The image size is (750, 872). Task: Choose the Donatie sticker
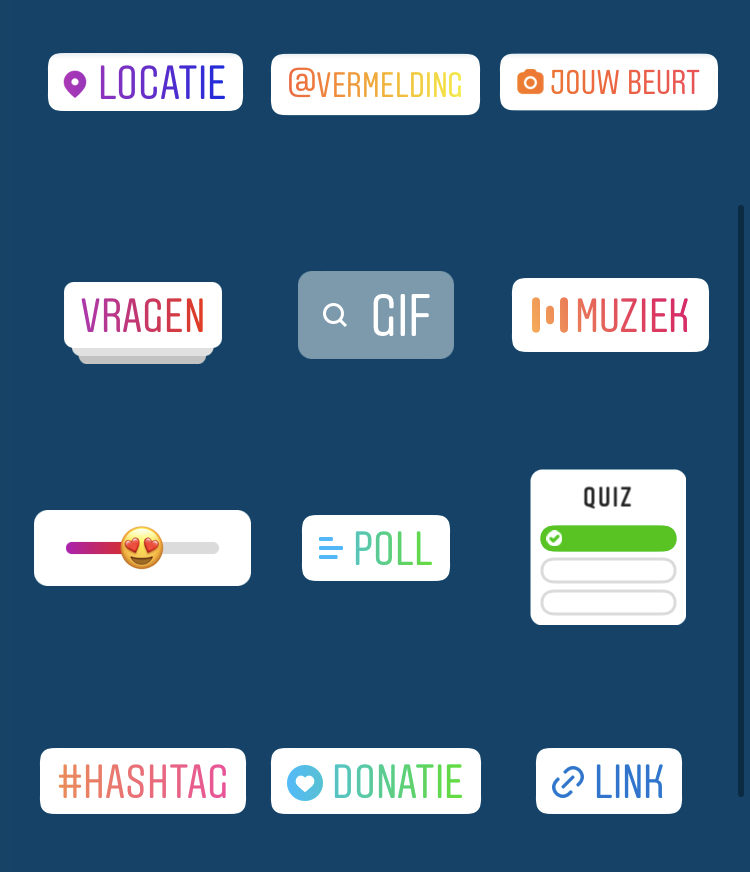click(376, 781)
